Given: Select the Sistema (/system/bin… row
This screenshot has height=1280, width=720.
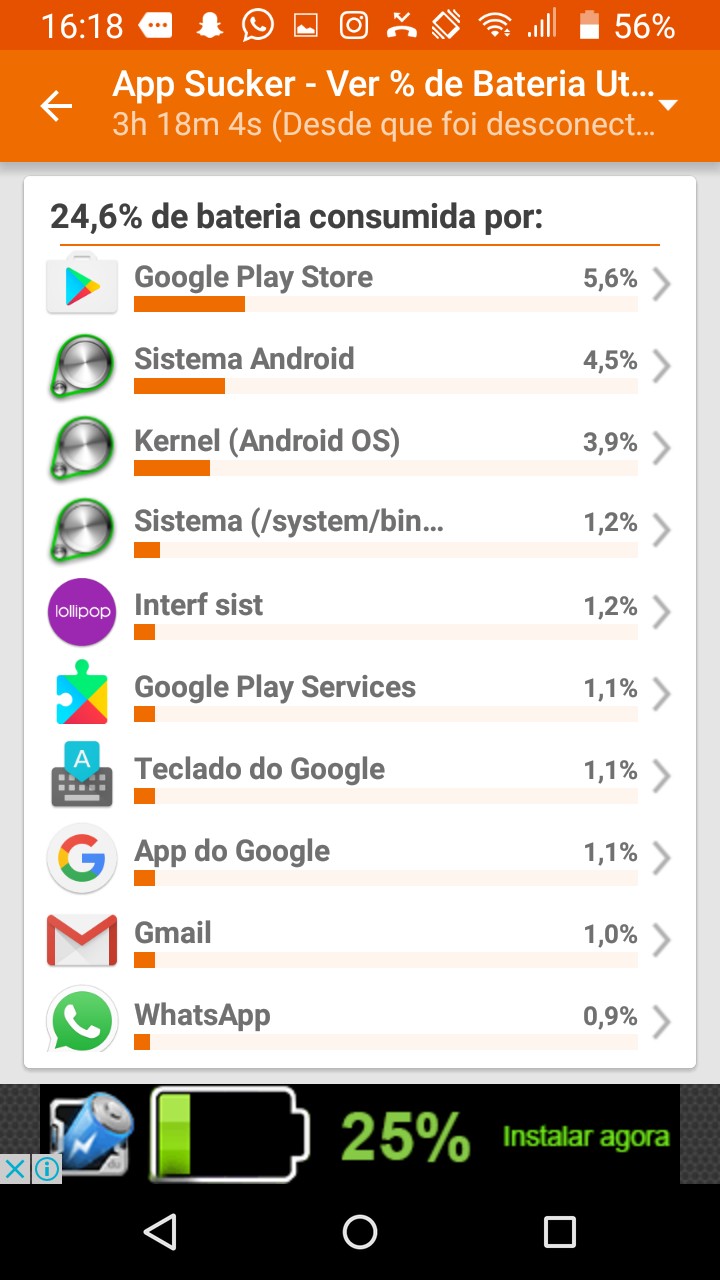Looking at the screenshot, I should pos(360,531).
